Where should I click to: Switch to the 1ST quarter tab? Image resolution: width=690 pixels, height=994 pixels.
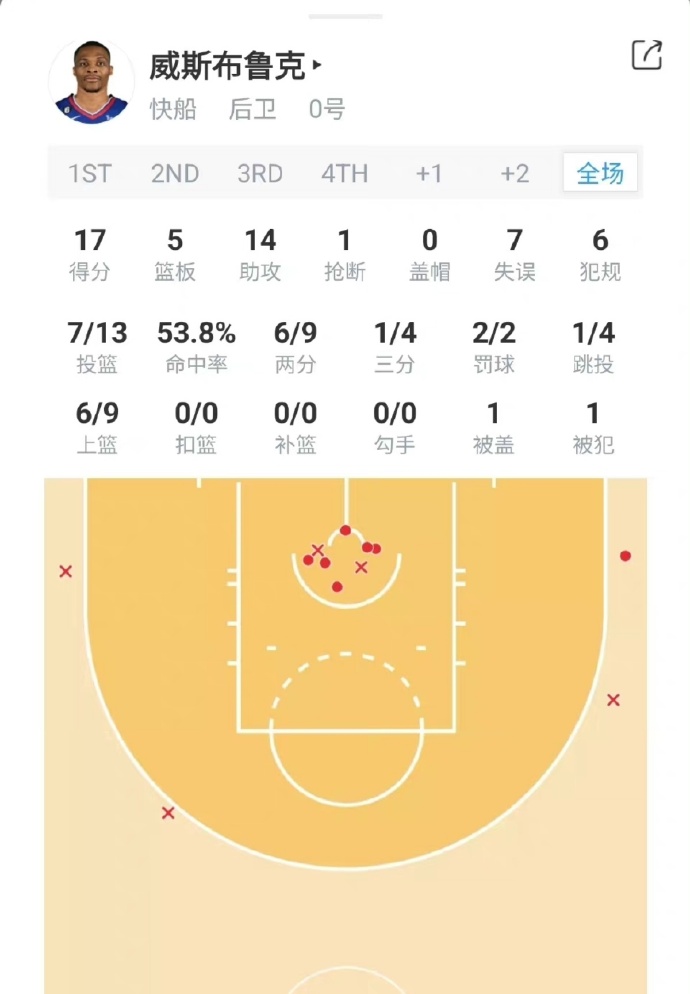point(90,173)
